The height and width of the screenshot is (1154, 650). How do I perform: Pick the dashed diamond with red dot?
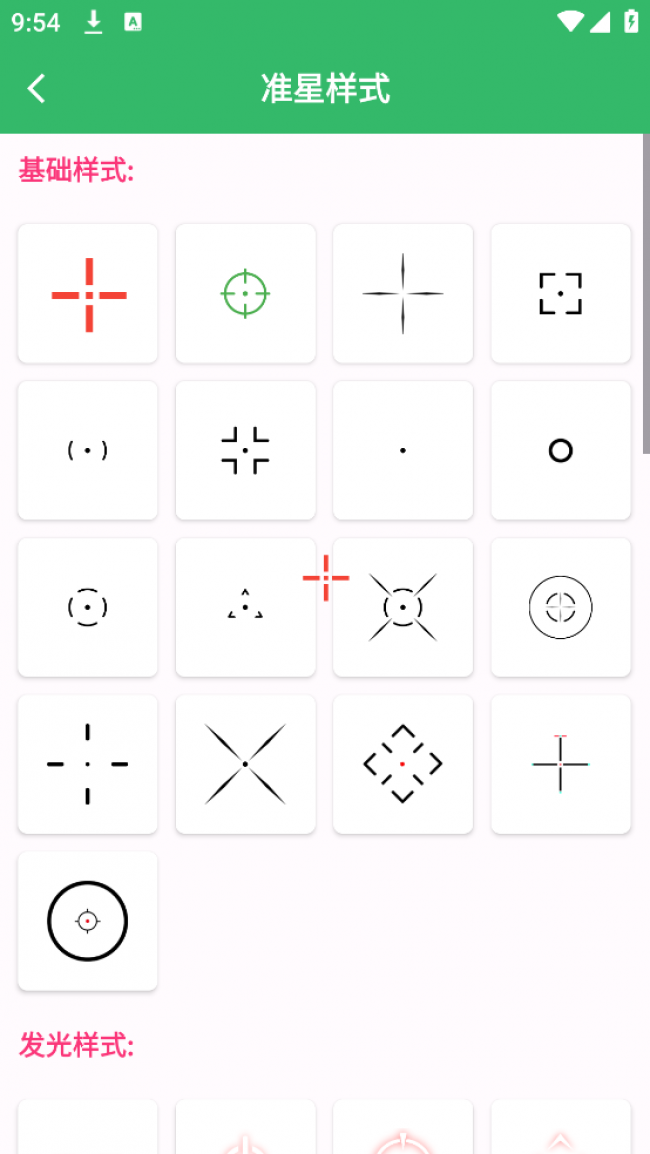pos(403,765)
